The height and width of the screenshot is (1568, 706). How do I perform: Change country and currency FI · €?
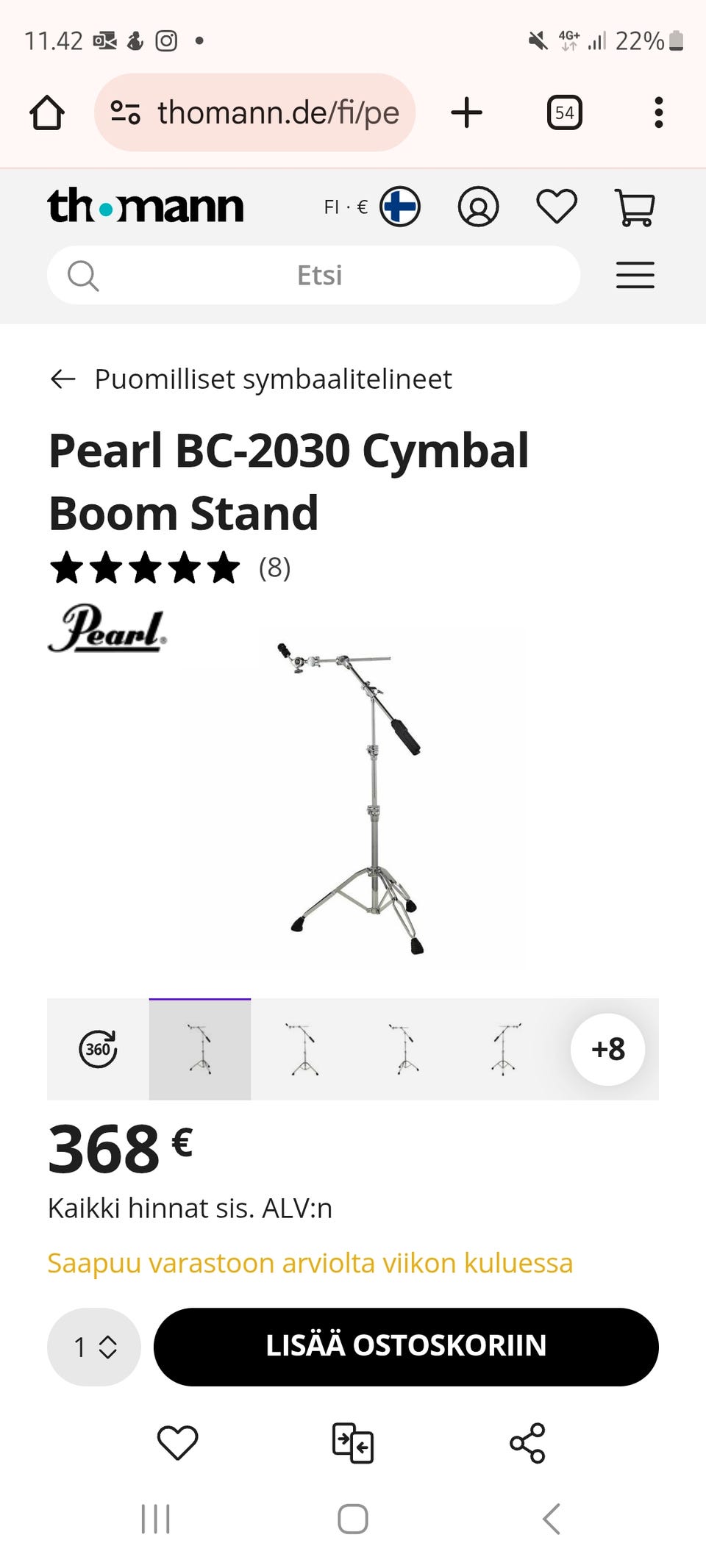371,207
